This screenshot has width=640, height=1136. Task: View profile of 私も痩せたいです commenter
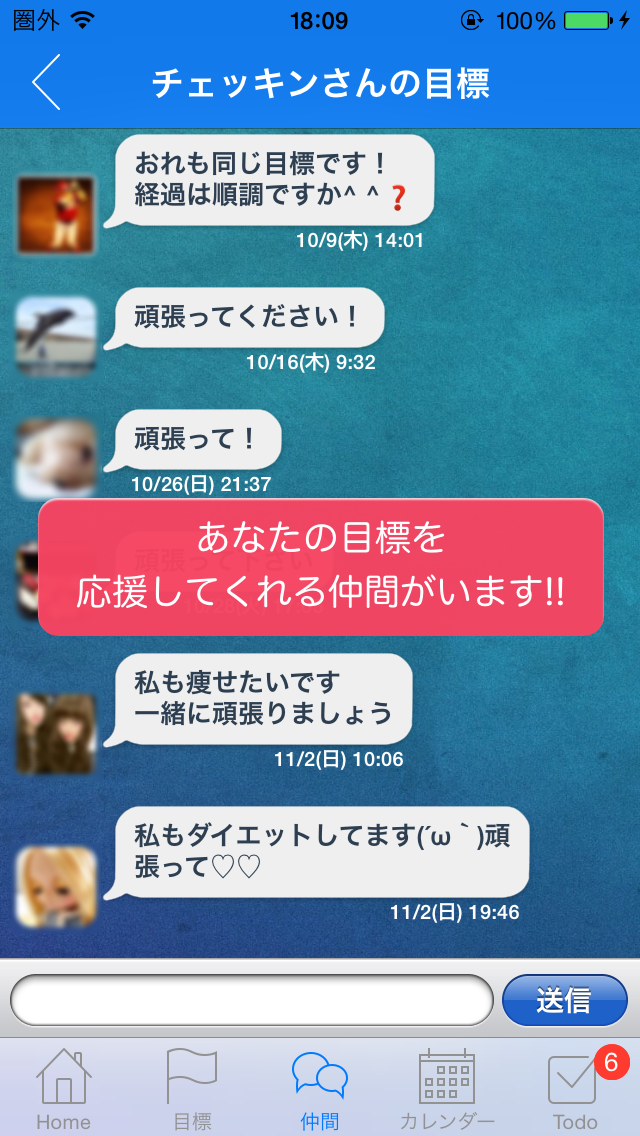coord(56,733)
